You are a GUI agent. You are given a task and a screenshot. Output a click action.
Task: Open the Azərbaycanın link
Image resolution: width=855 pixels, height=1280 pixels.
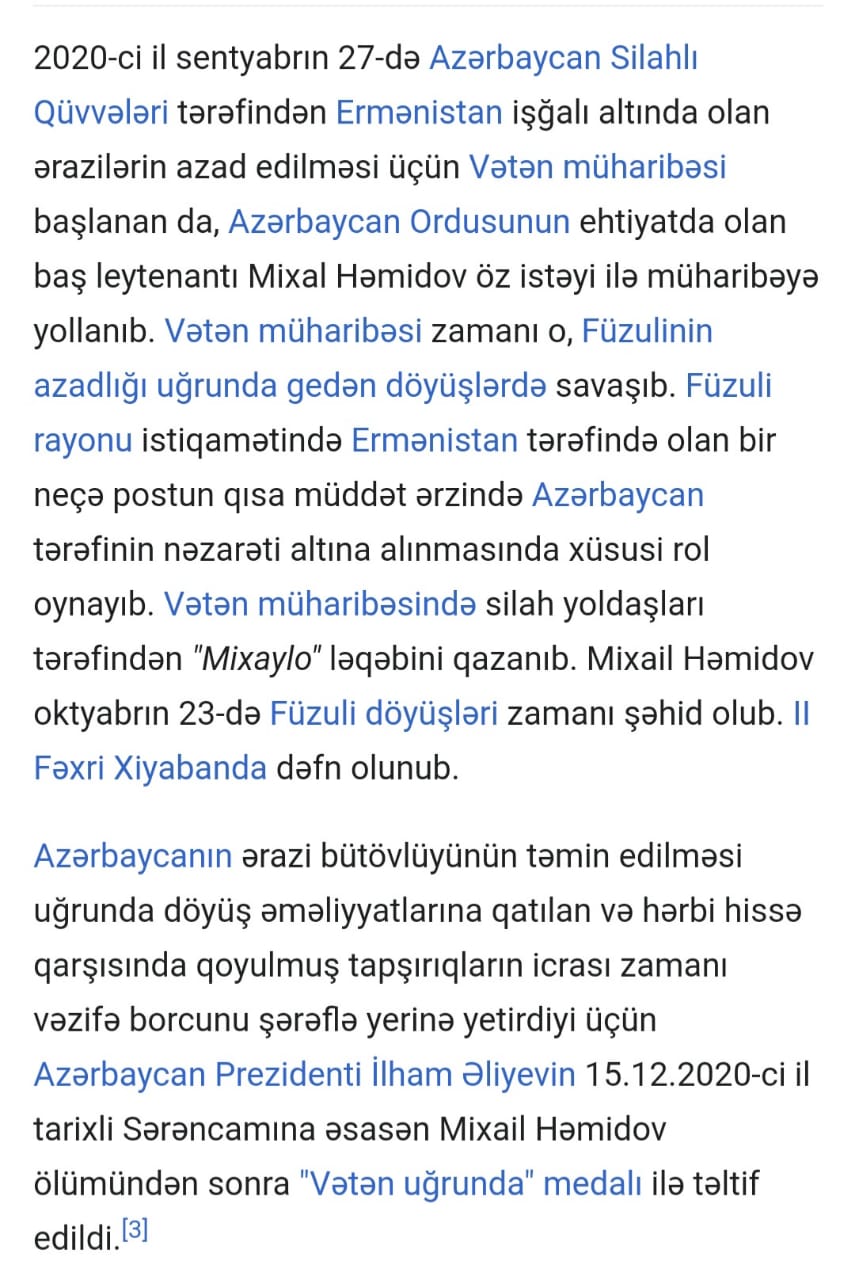[x=133, y=857]
